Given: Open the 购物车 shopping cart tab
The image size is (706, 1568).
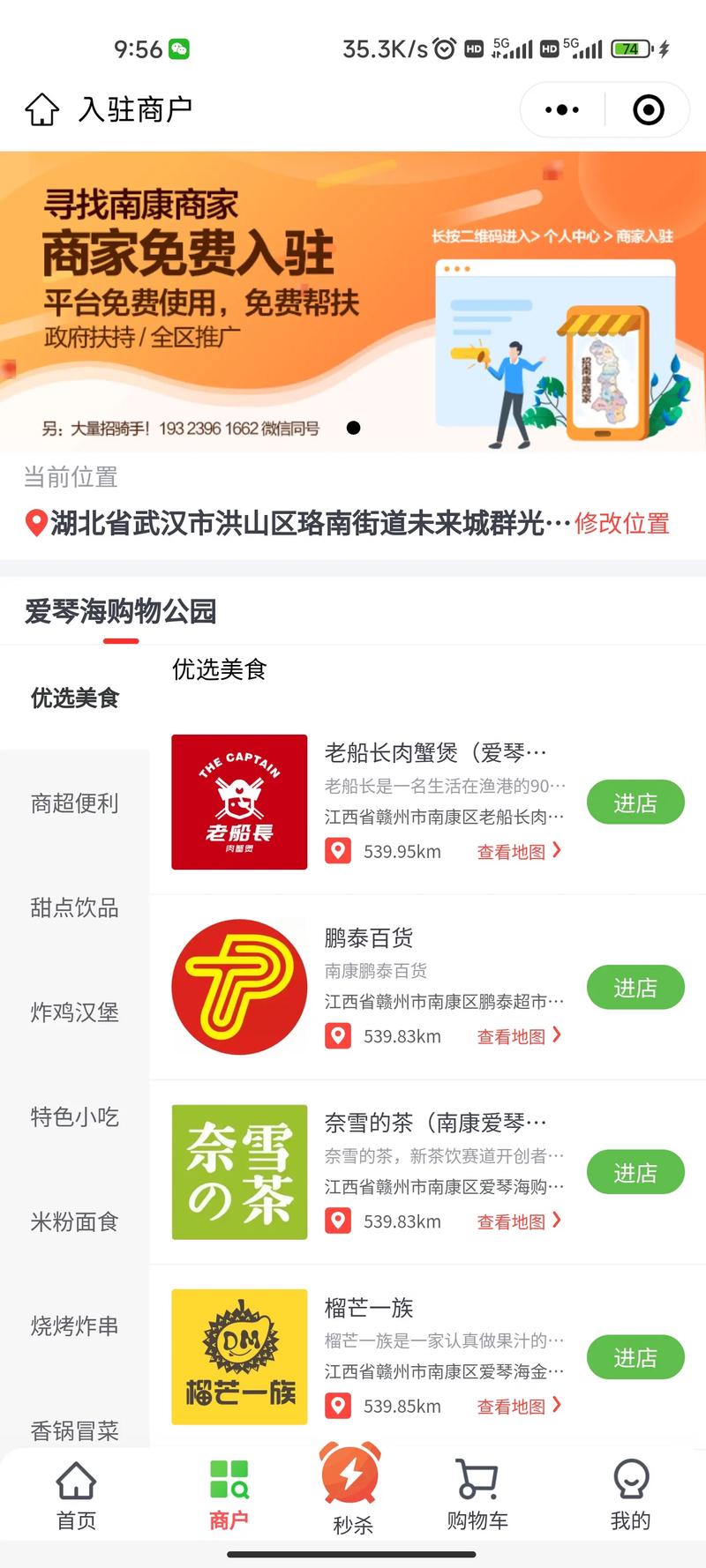Looking at the screenshot, I should pyautogui.click(x=477, y=1496).
